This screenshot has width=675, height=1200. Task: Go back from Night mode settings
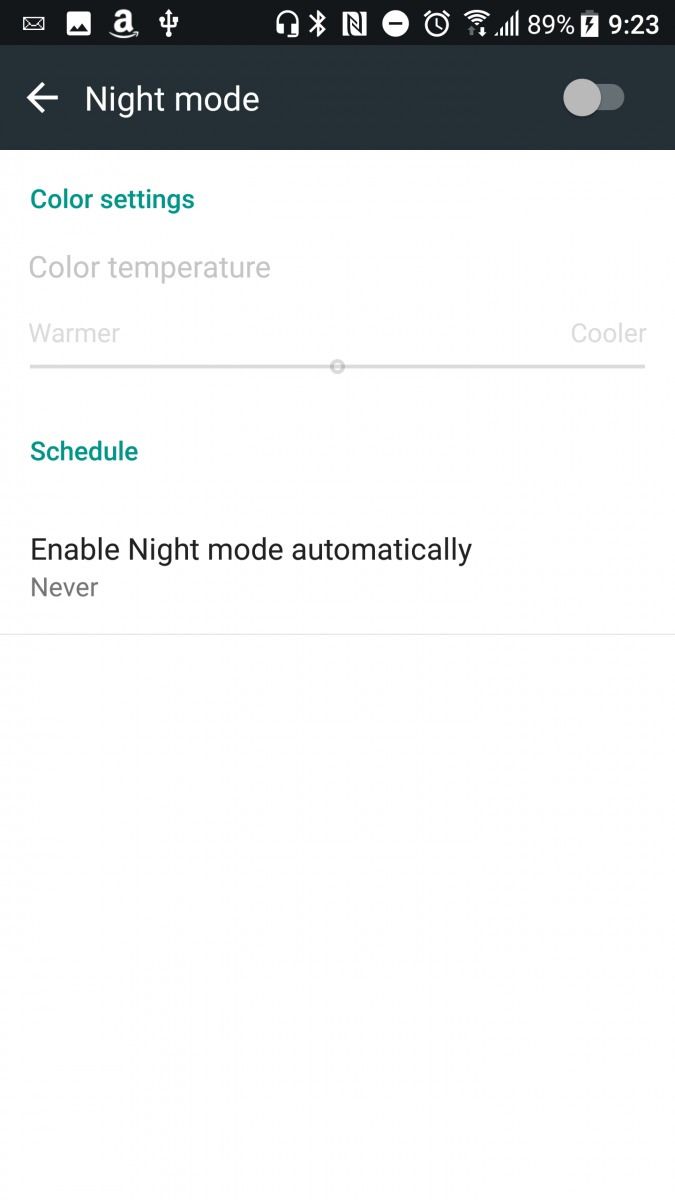pos(42,98)
